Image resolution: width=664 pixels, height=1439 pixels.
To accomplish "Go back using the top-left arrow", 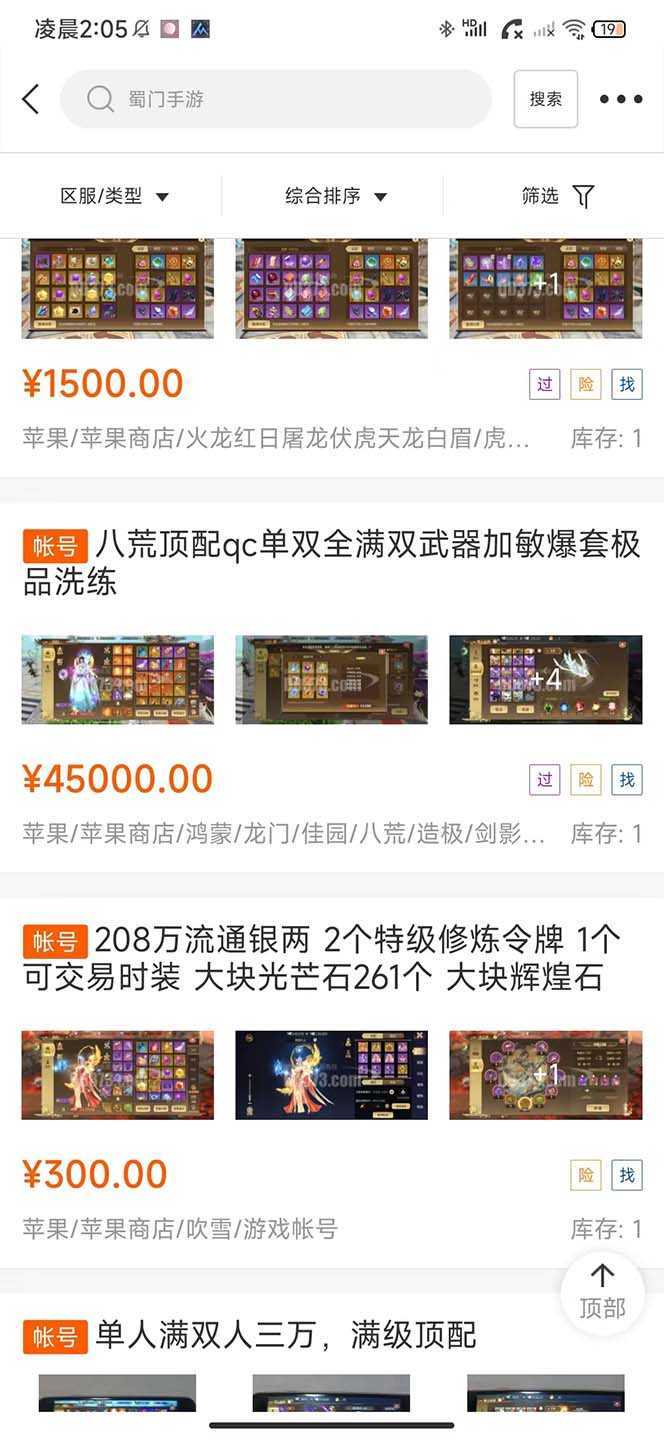I will coord(31,99).
